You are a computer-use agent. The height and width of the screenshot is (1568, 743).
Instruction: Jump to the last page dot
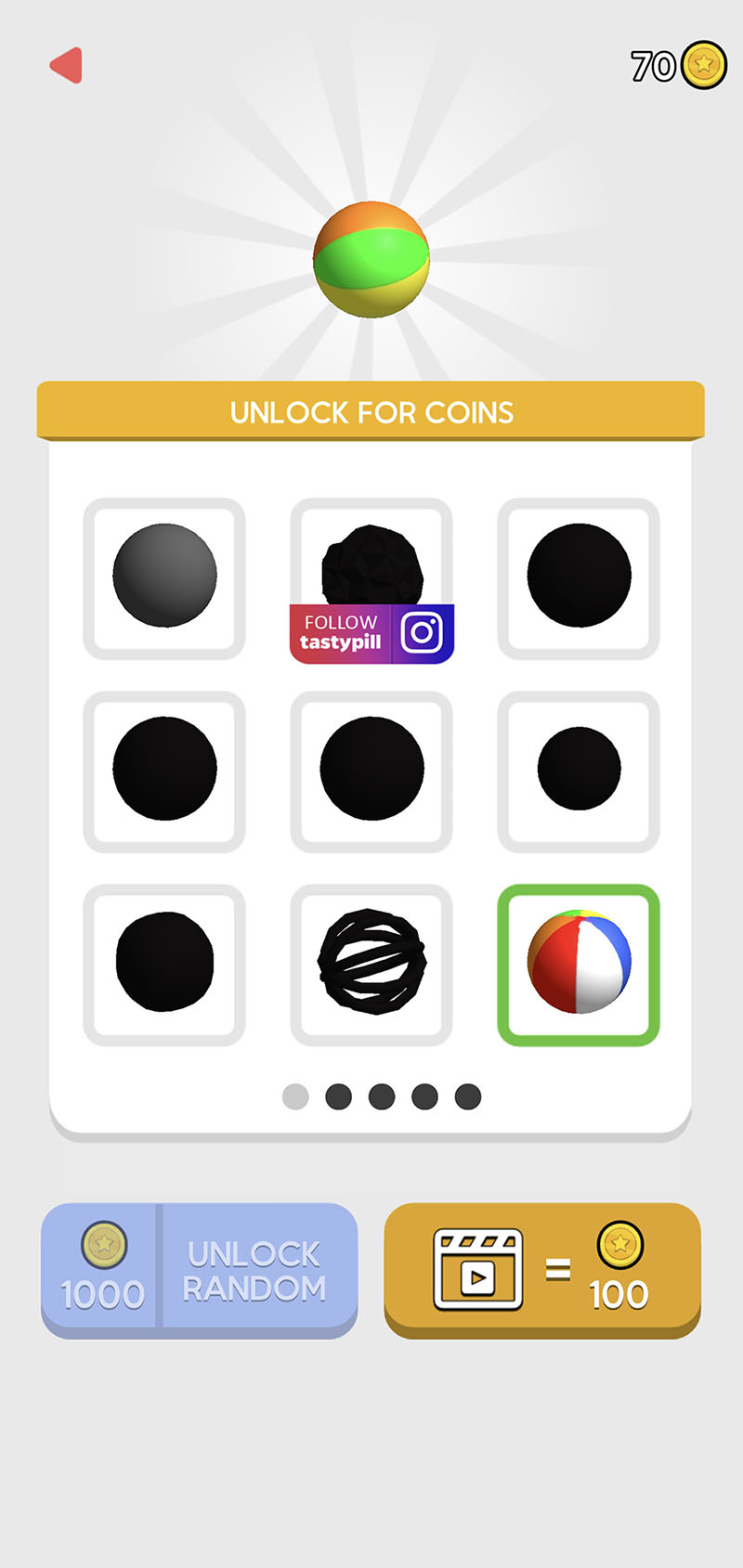point(468,1096)
